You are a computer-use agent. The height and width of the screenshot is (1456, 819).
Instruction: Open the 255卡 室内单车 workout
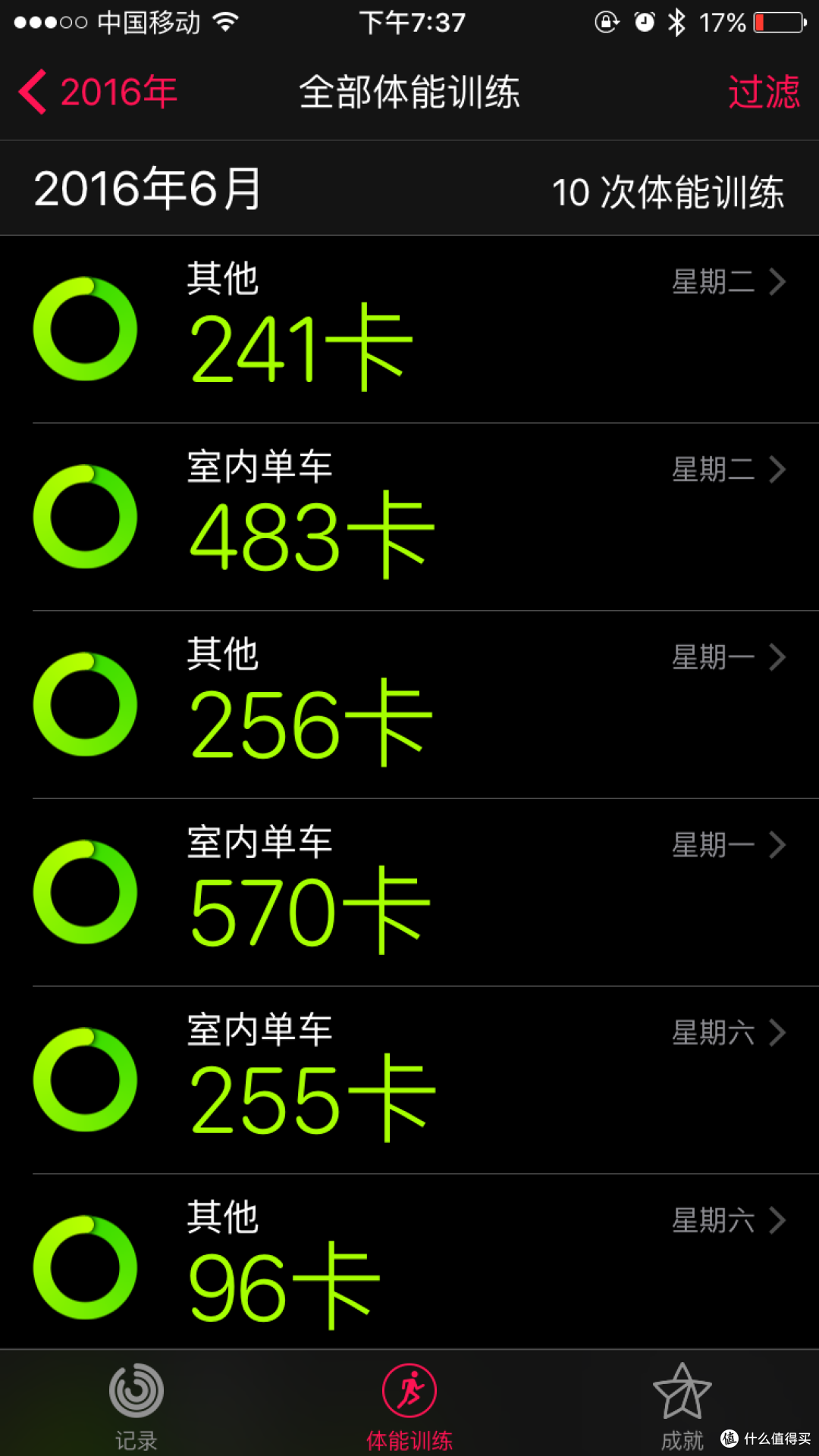409,1081
